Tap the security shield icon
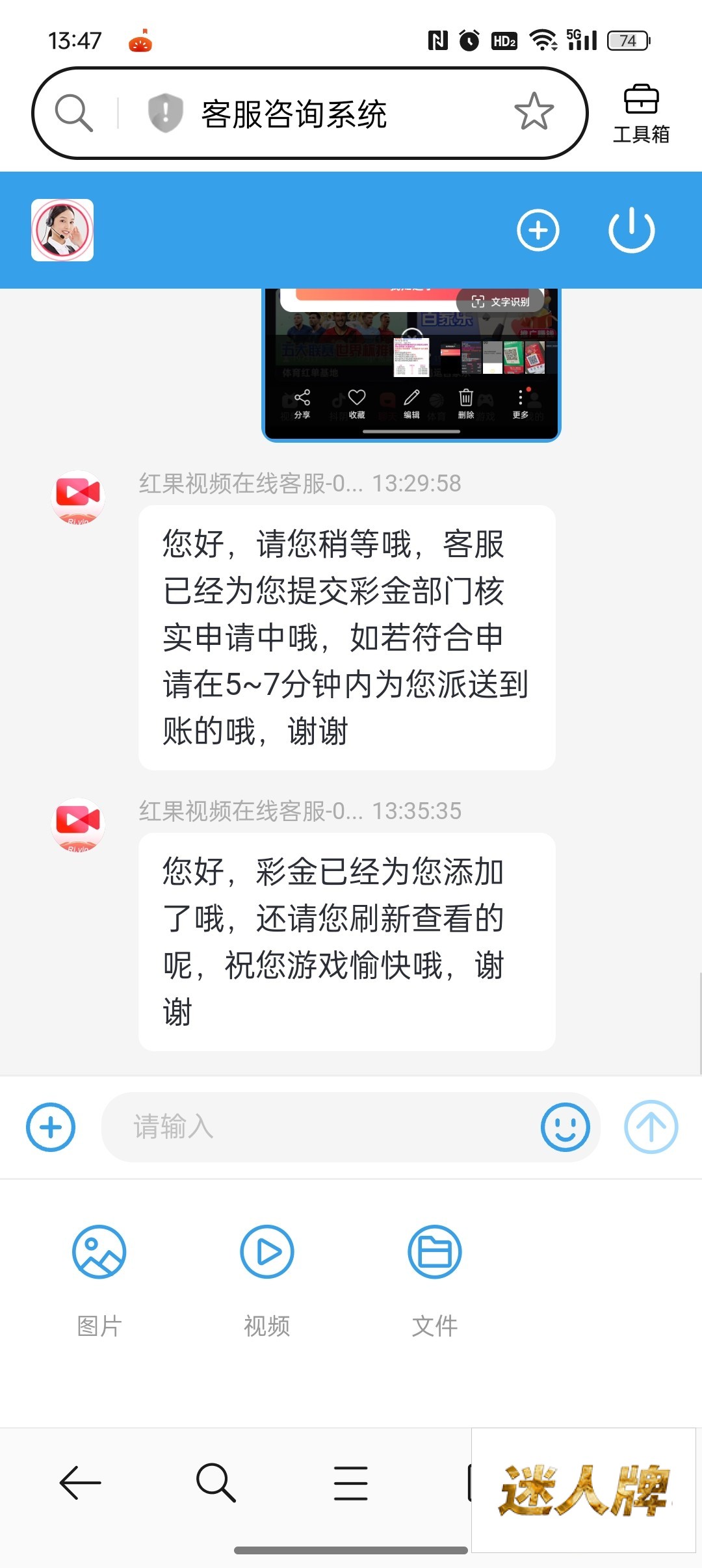 click(x=165, y=113)
